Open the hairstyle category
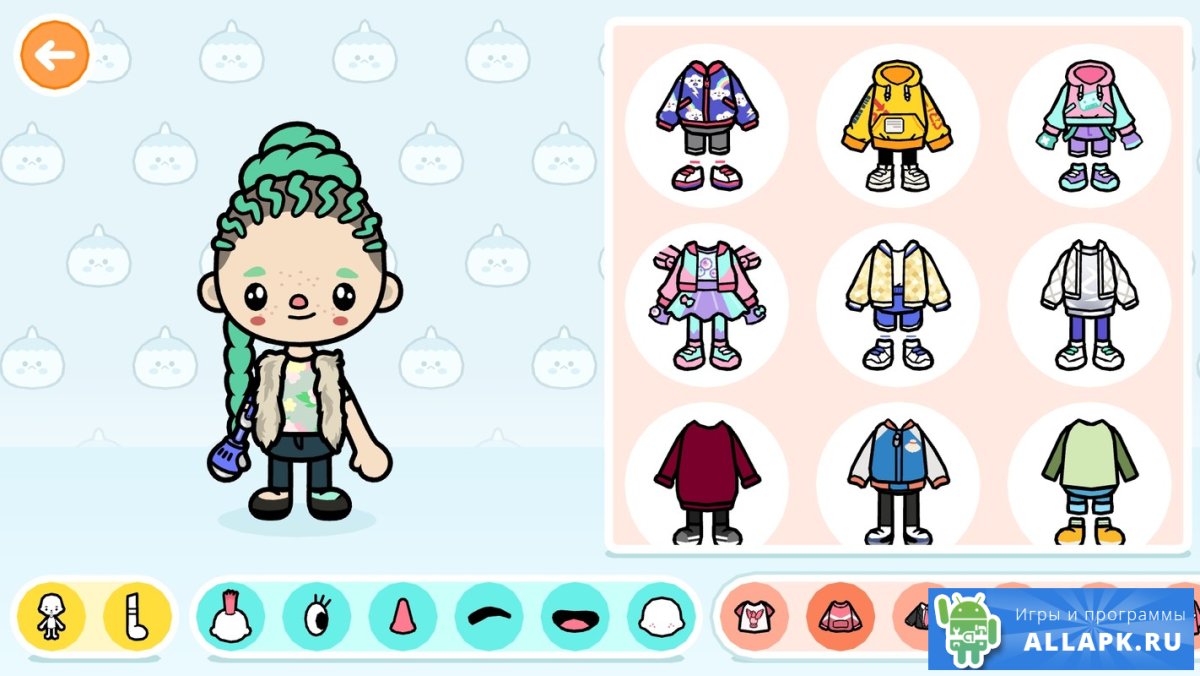 pyautogui.click(x=231, y=617)
